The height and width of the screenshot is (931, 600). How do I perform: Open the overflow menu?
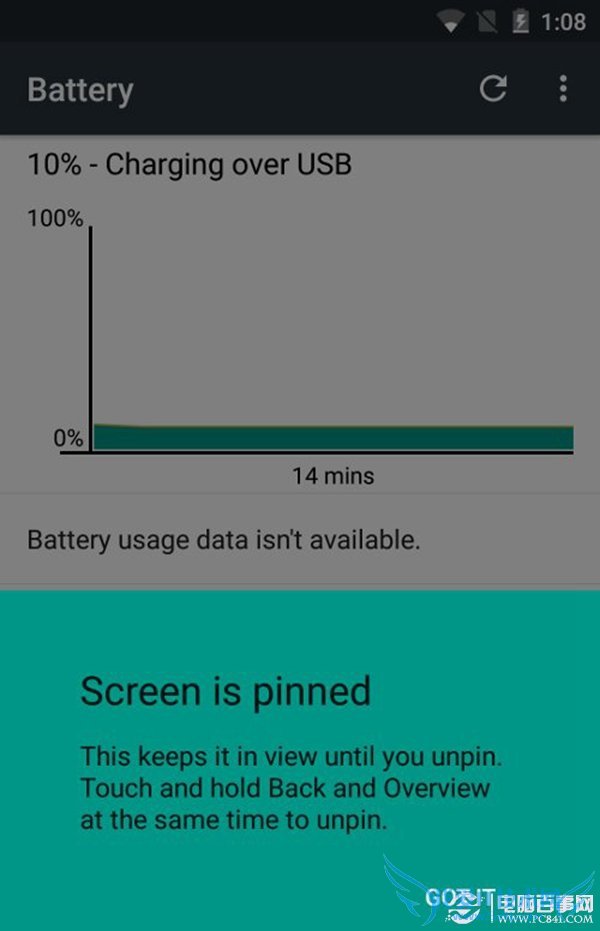click(563, 89)
